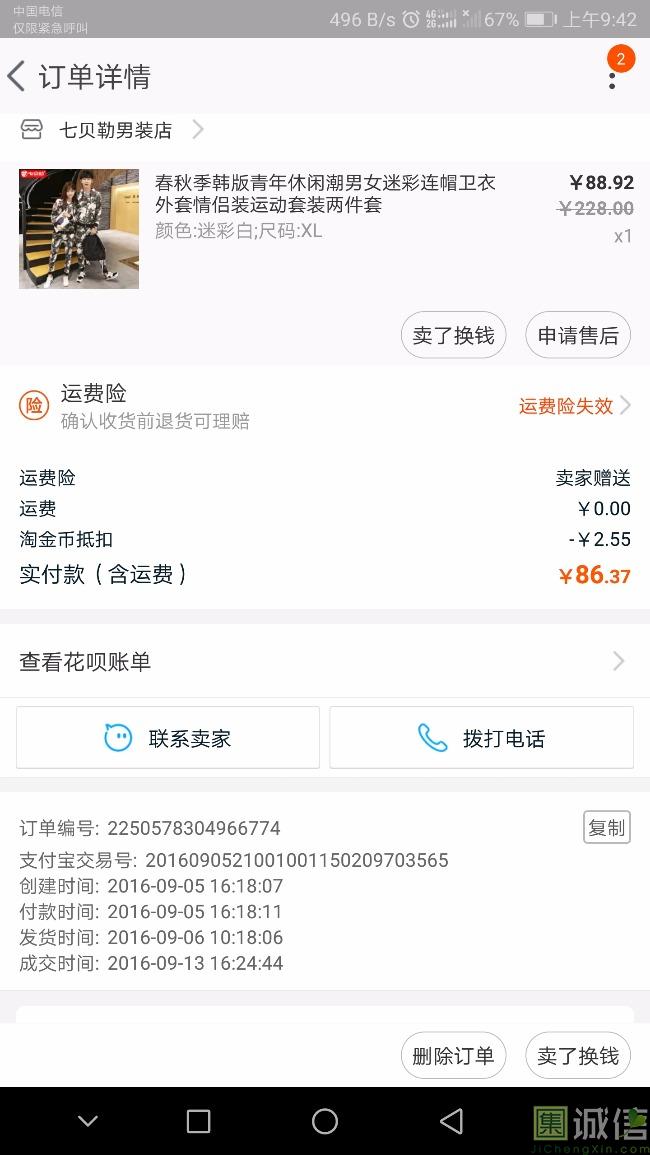
Task: Tap 卖了换钱 in the bottom bar
Action: [x=578, y=1056]
